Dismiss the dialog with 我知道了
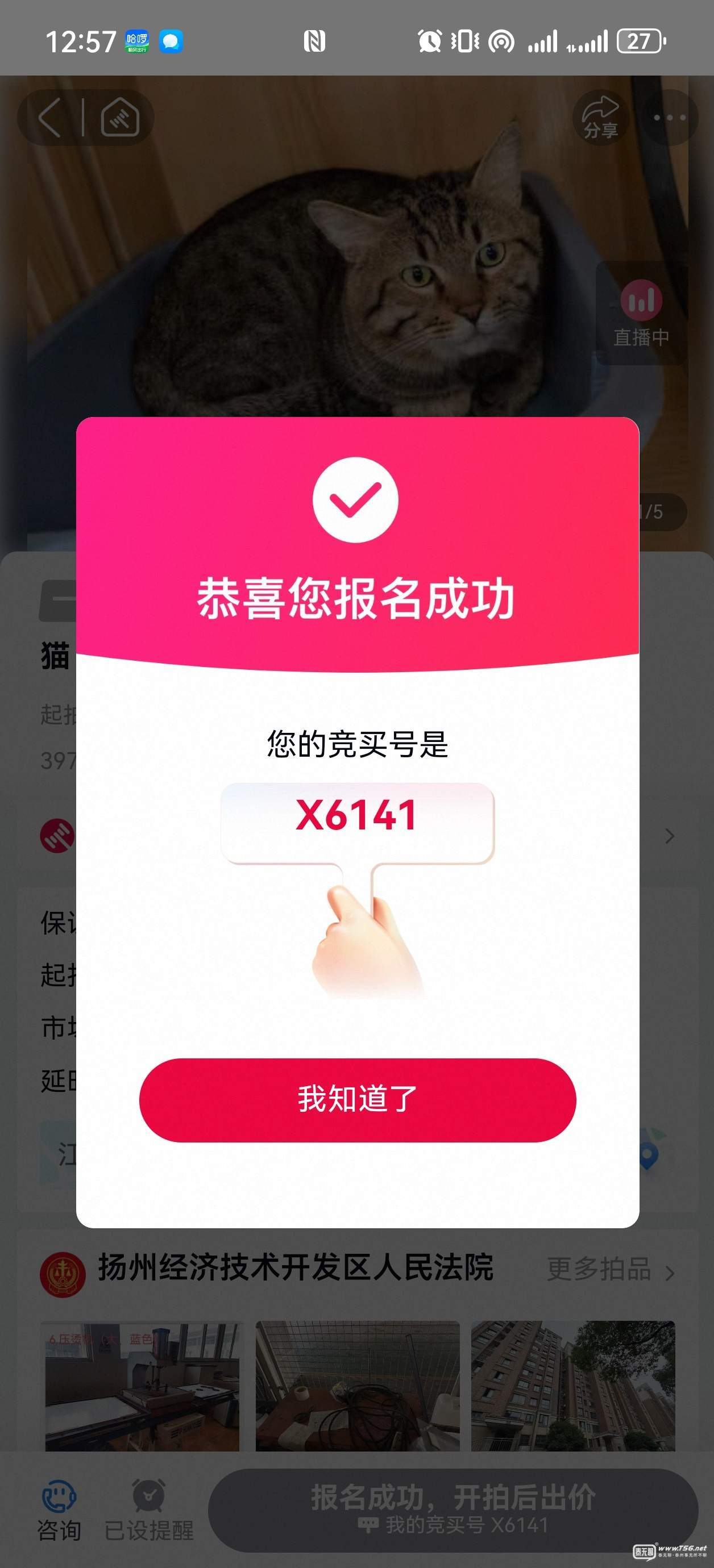Screen dimensions: 714x1568 [357, 1099]
